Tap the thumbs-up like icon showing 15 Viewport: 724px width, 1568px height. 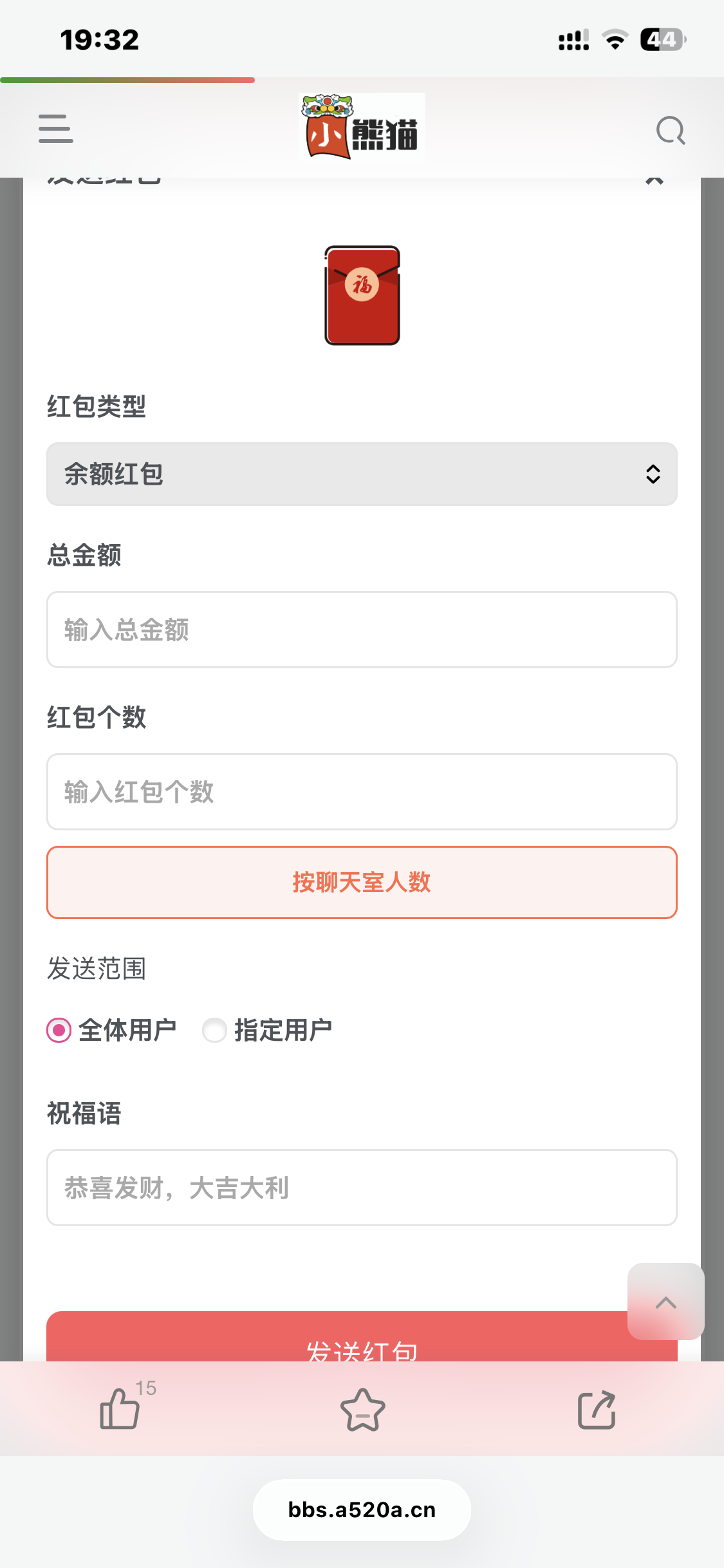[x=118, y=1410]
